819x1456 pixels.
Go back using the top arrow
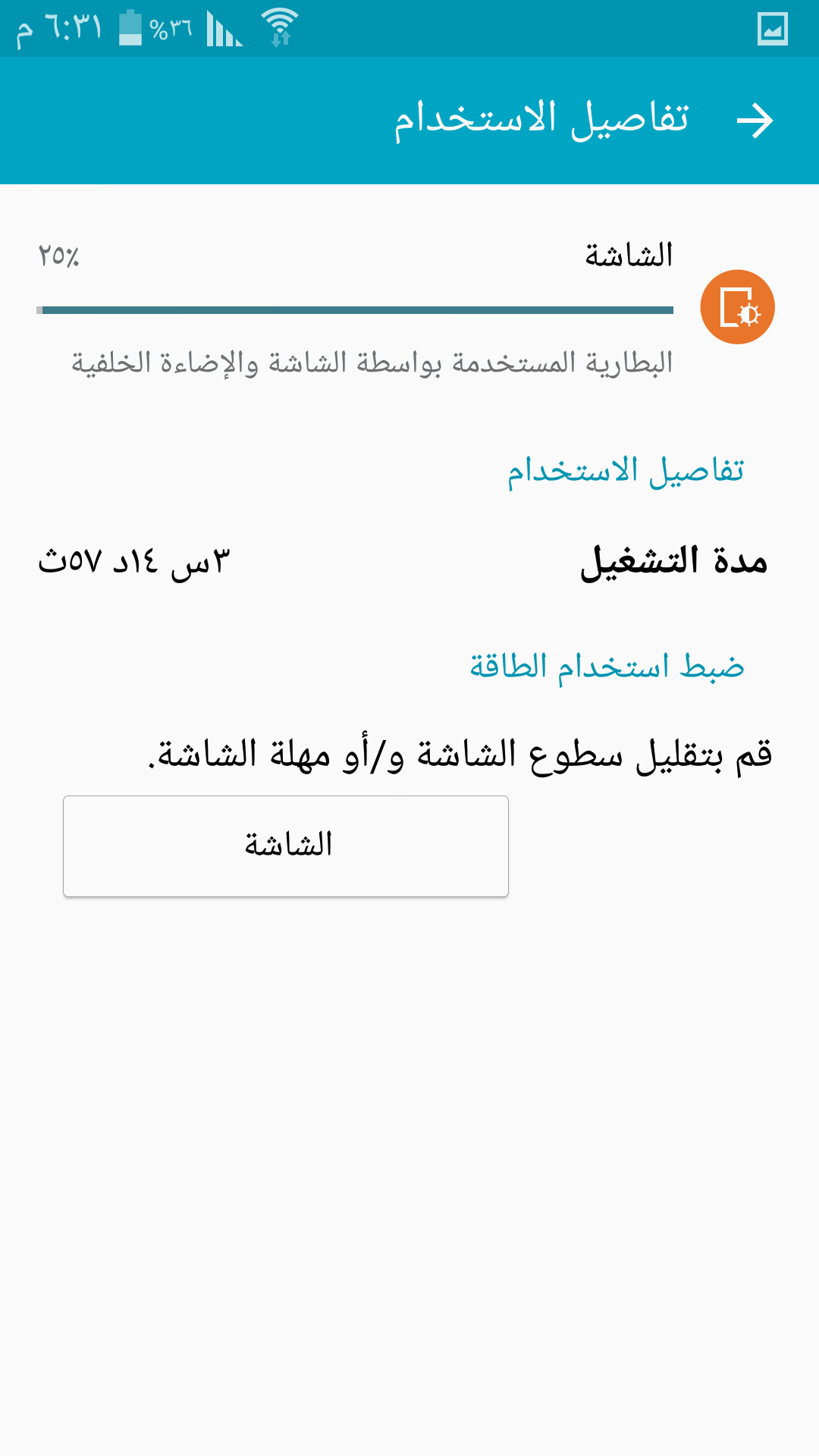pyautogui.click(x=755, y=121)
